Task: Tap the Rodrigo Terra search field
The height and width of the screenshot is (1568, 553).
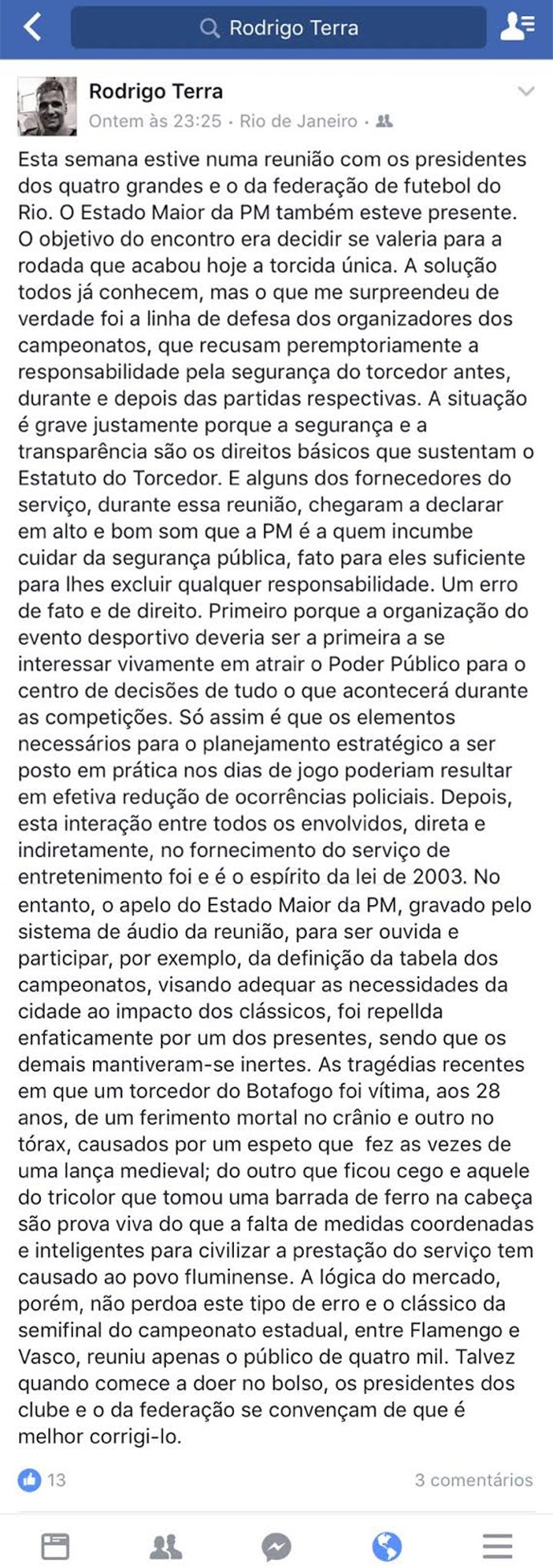Action: click(278, 28)
